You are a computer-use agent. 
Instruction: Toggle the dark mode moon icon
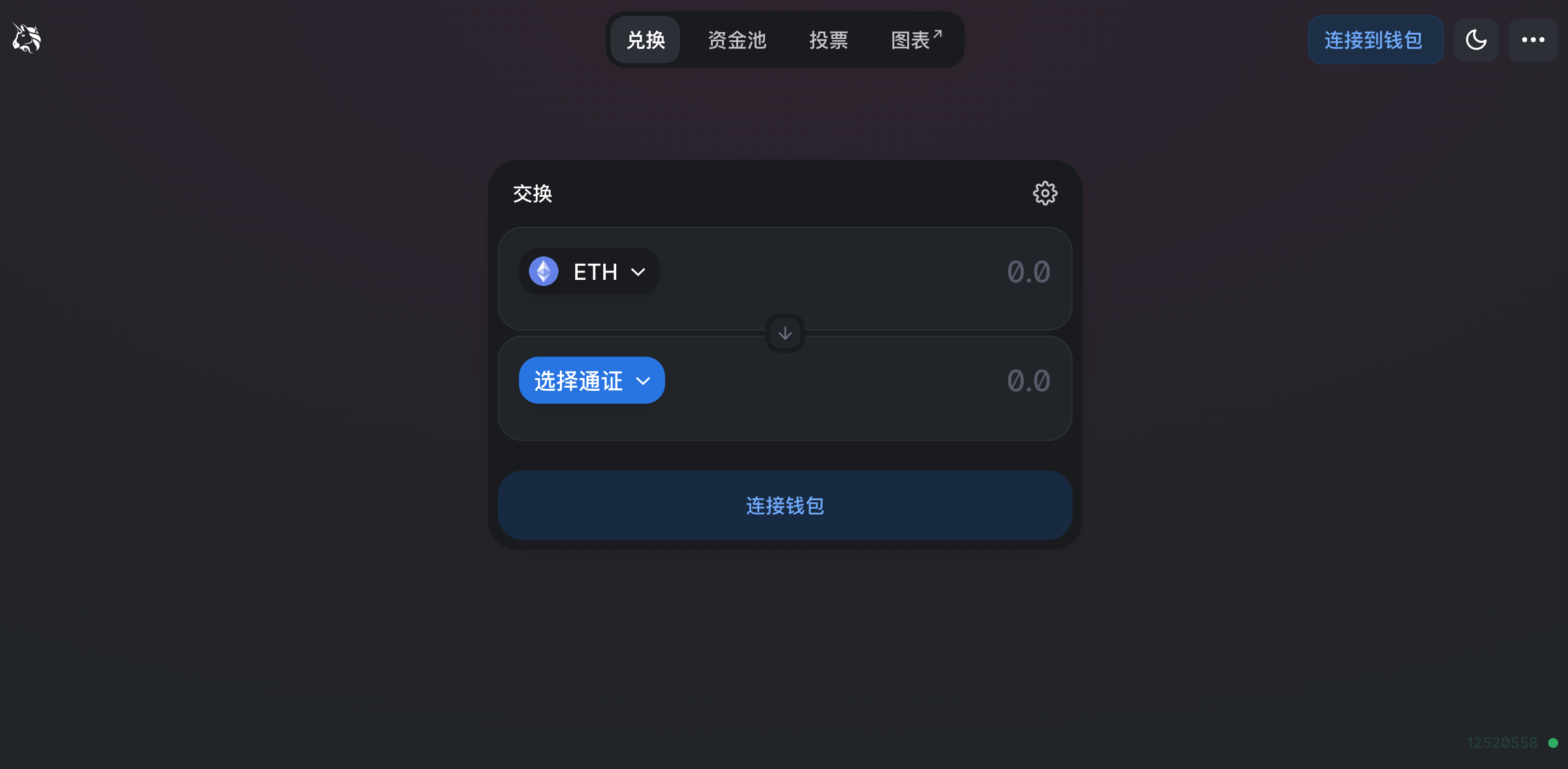click(x=1476, y=40)
